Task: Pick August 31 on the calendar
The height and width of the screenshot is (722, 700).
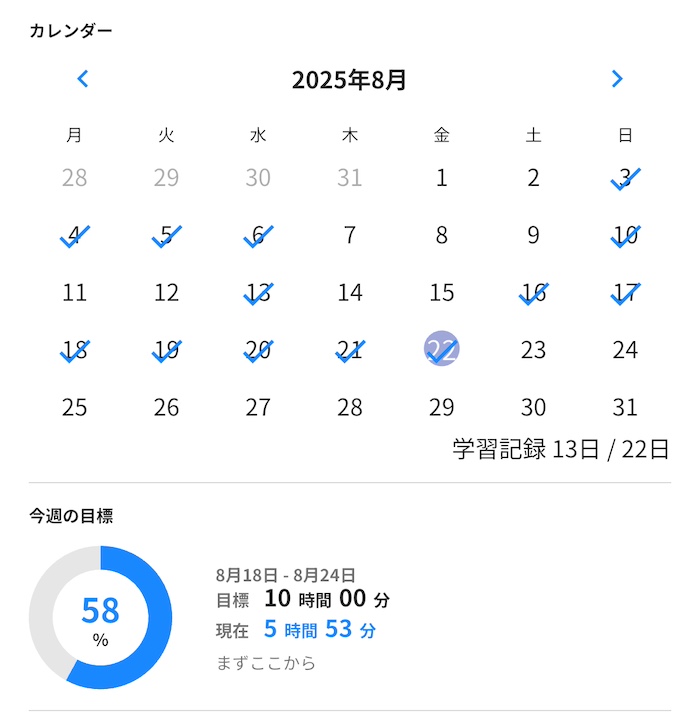Action: tap(625, 407)
